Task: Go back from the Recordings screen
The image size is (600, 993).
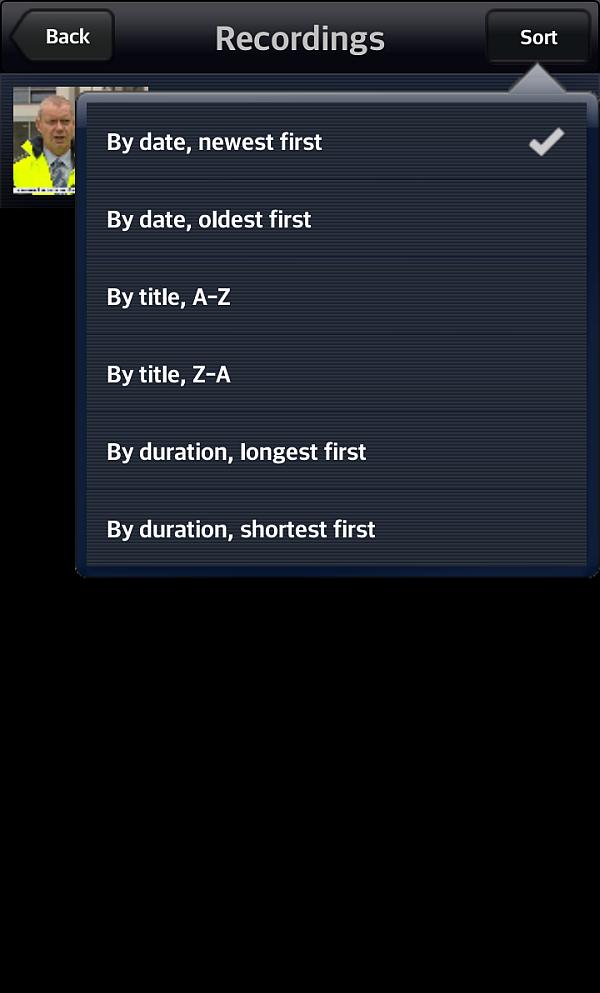Action: pos(62,37)
